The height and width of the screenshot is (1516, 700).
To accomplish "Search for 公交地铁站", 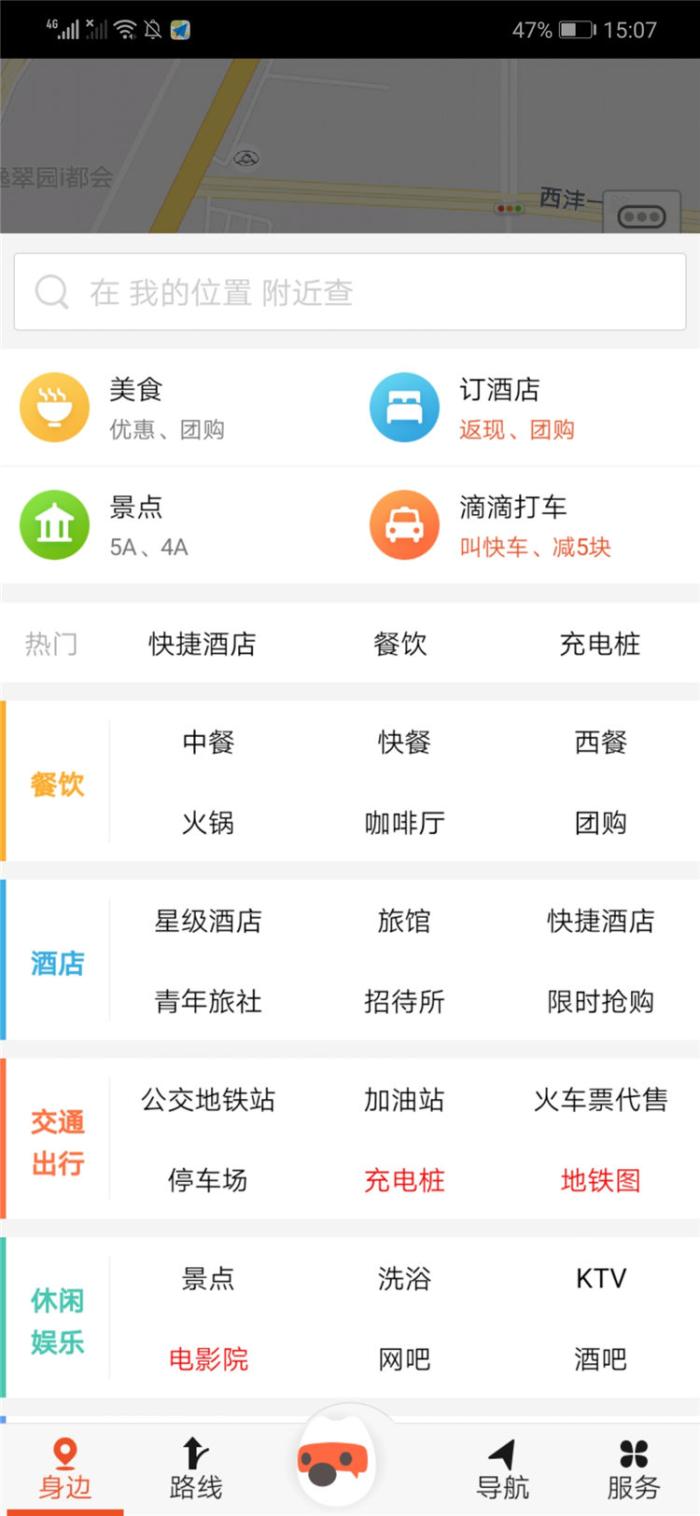I will [208, 1100].
